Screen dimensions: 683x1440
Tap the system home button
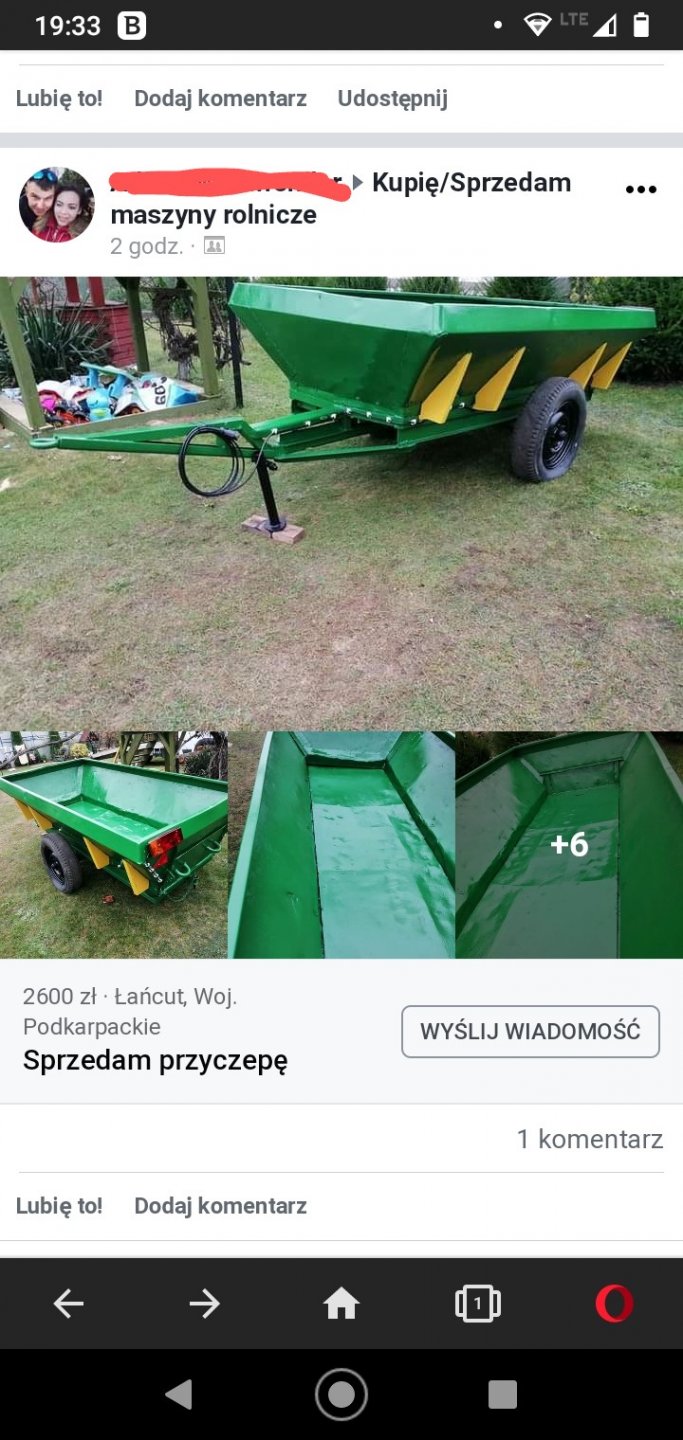coord(341,1394)
